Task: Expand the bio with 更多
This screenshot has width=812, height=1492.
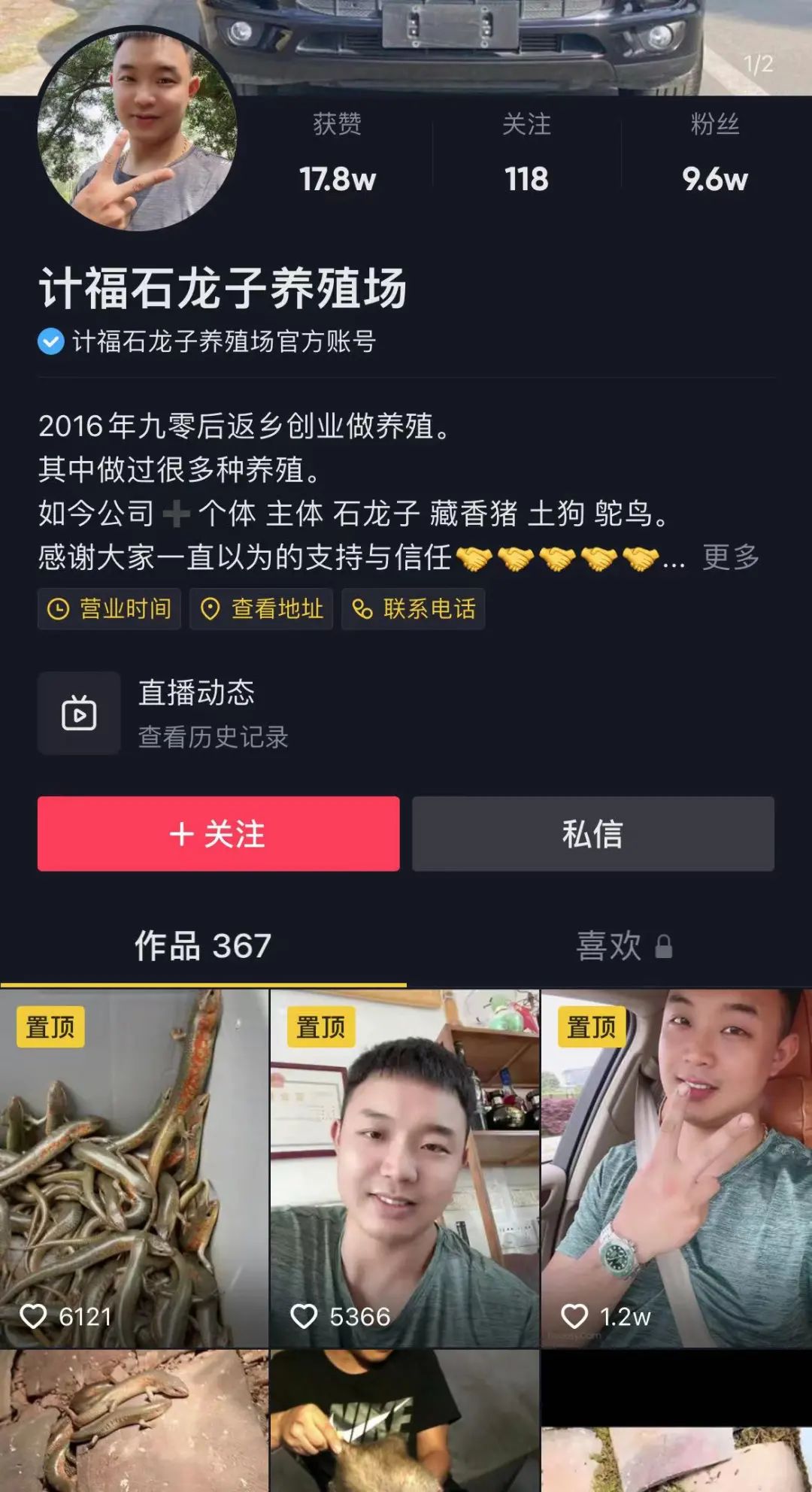Action: point(730,557)
